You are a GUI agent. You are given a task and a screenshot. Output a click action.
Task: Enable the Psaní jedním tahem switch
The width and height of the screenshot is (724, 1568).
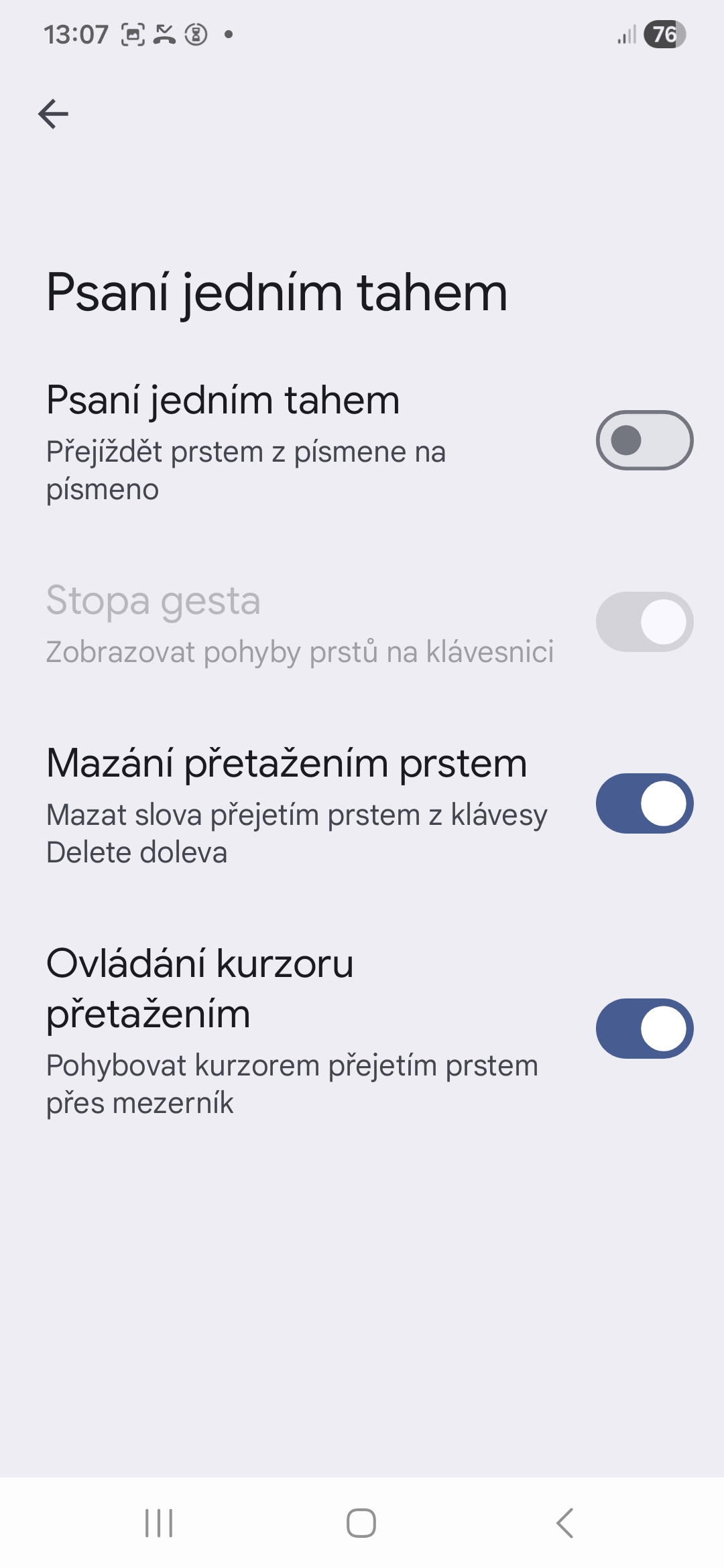(644, 440)
